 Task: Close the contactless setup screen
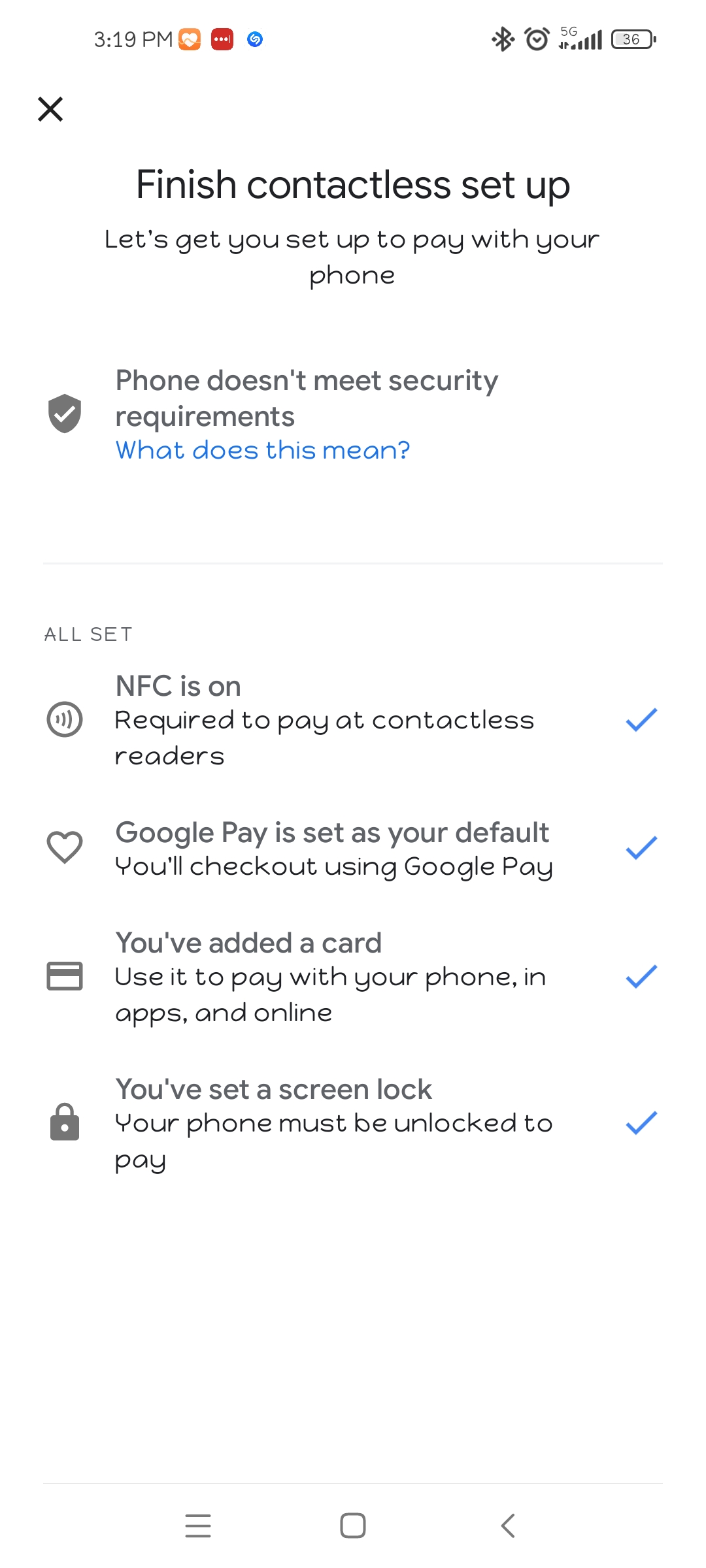click(x=50, y=109)
